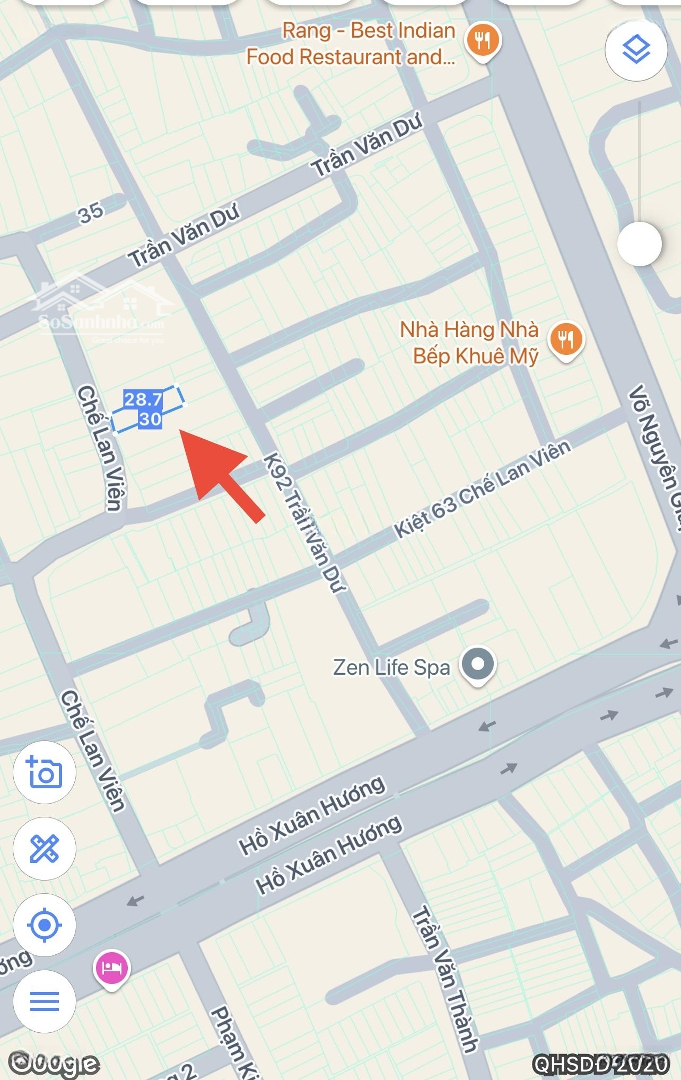Open the ruler and pencil measuring tool

45,849
